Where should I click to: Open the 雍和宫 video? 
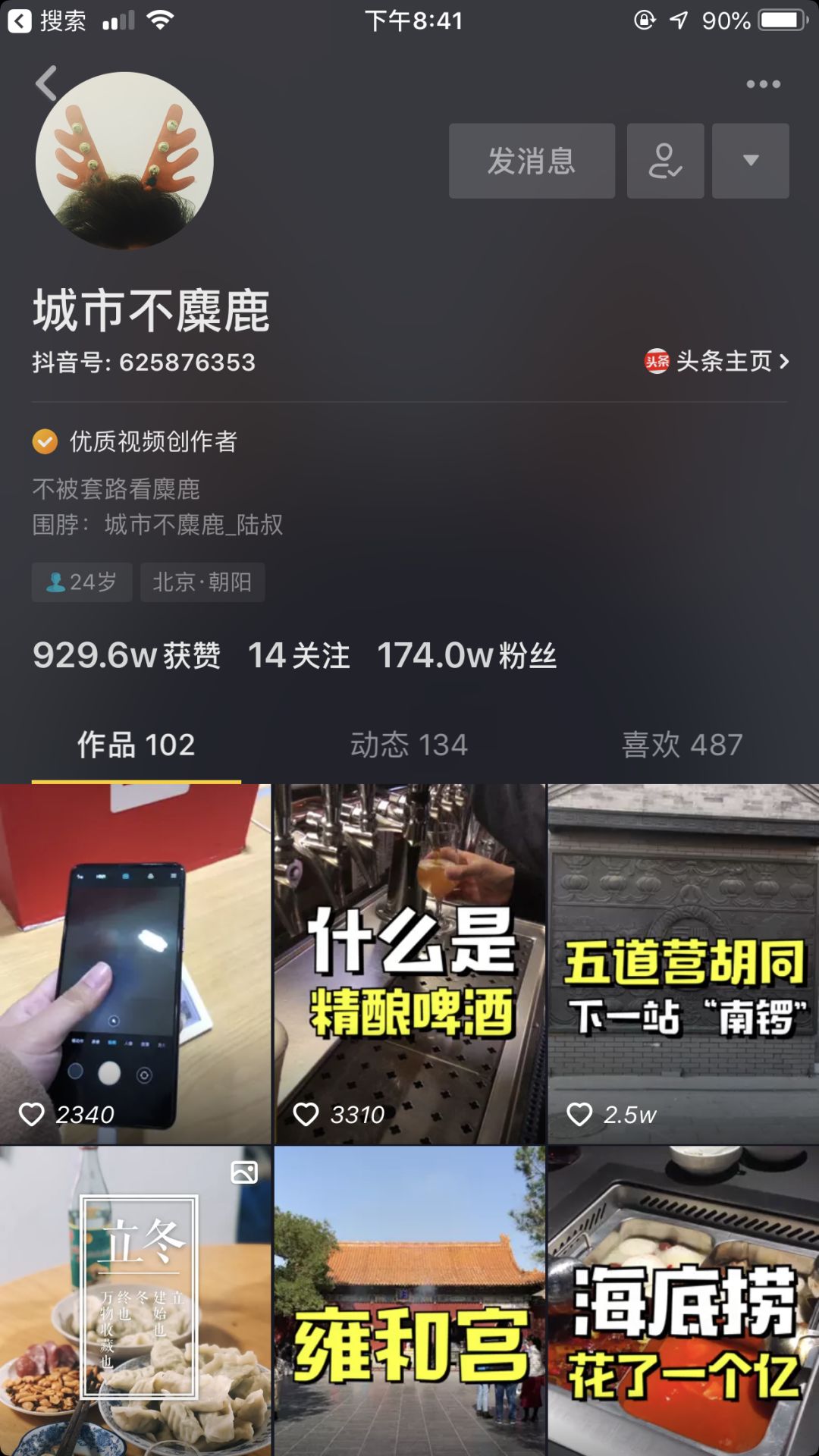coord(409,1301)
